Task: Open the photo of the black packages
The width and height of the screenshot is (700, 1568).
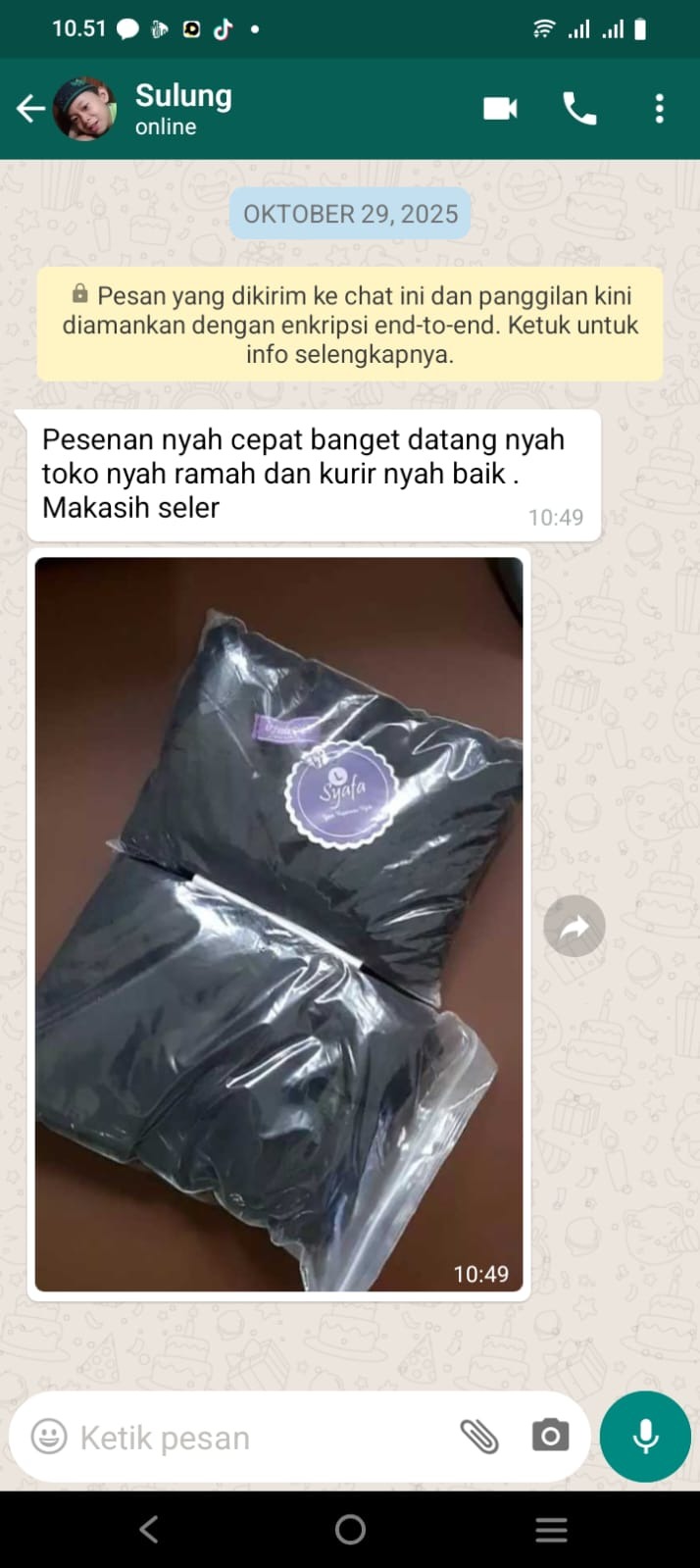Action: click(x=278, y=922)
